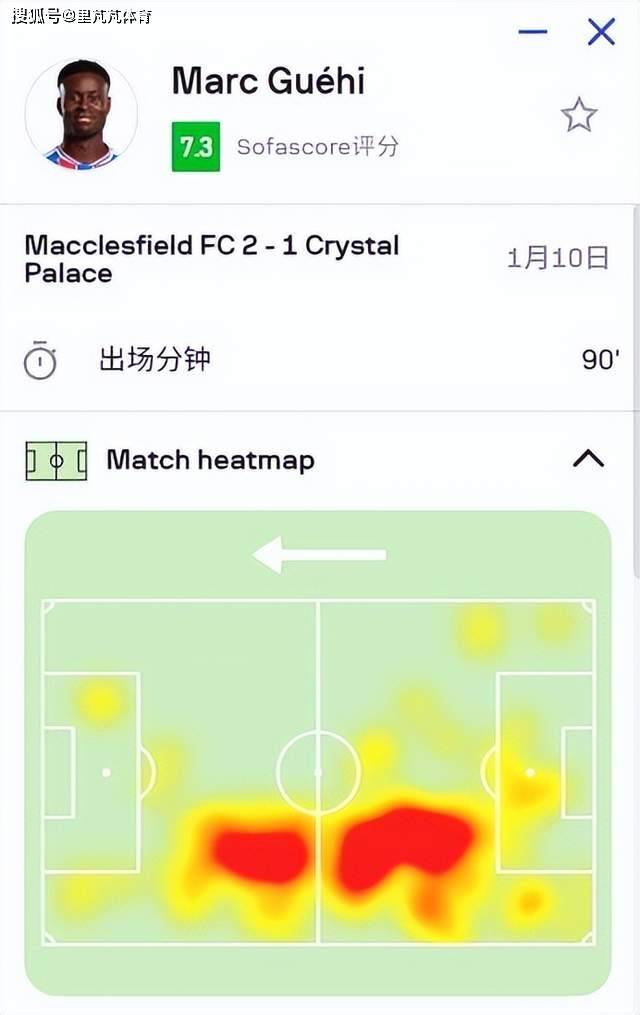The image size is (640, 1015).
Task: Open the Macclesfield FC vs Crystal Palace match
Action: pyautogui.click(x=212, y=259)
